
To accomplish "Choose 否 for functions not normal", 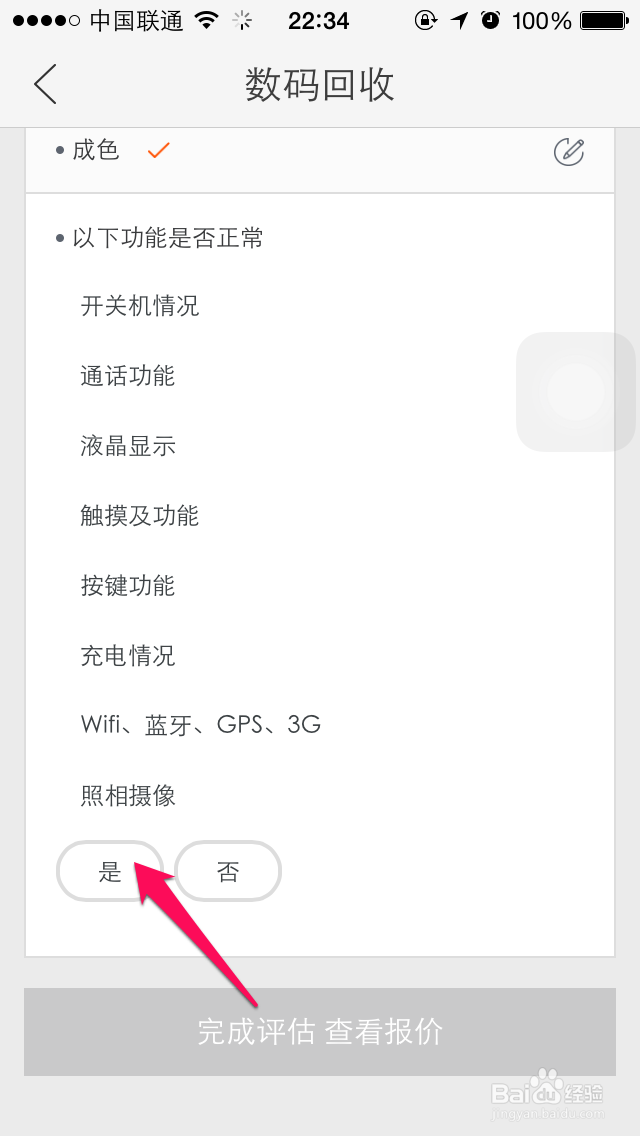I will click(228, 871).
